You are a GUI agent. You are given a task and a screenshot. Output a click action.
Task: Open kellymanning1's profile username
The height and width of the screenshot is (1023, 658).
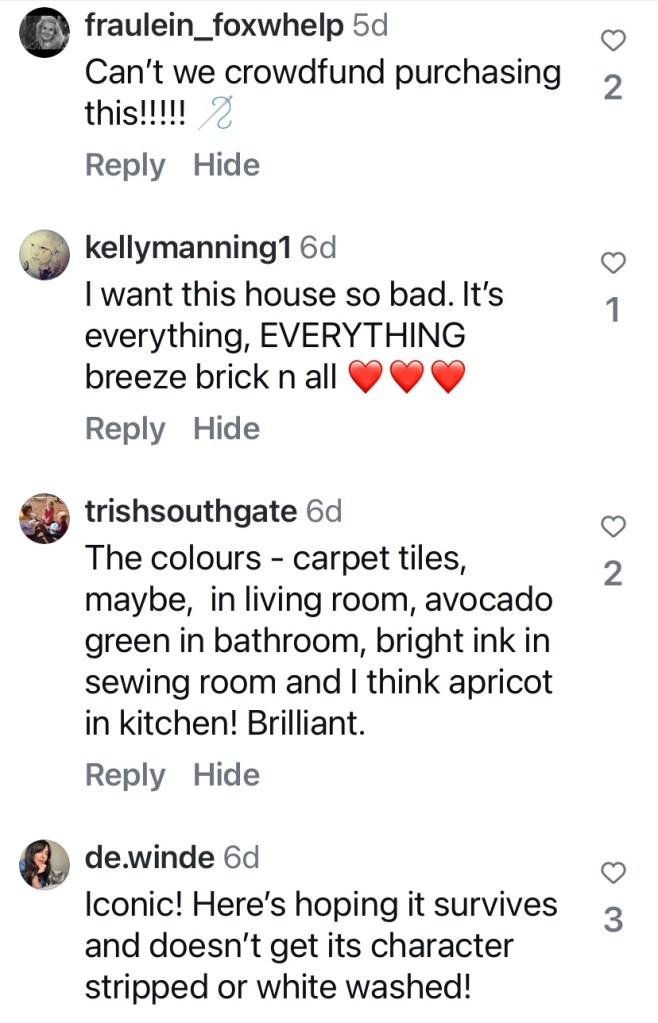point(188,248)
